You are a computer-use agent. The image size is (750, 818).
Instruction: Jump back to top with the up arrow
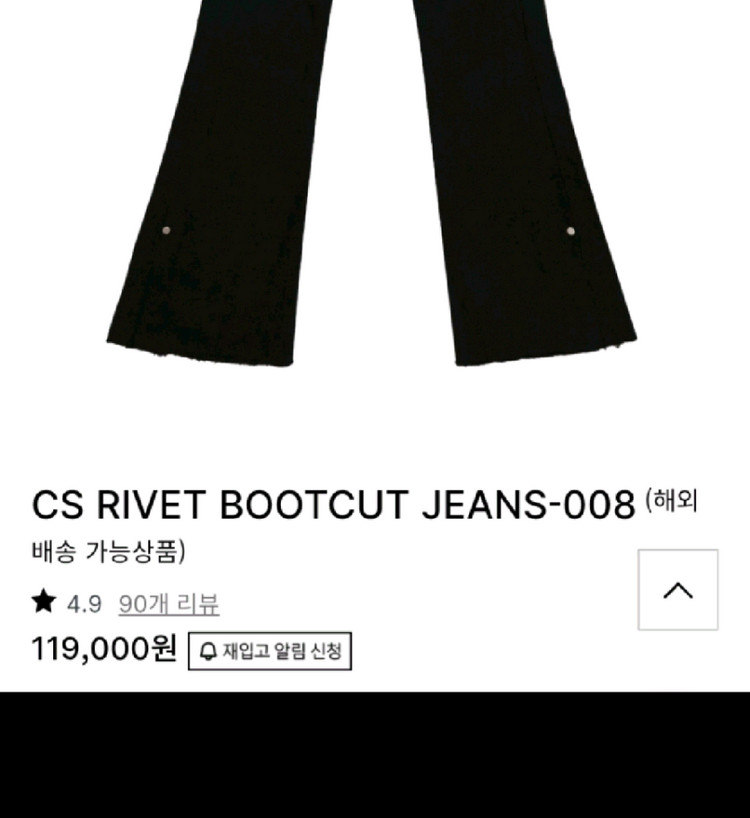[678, 590]
